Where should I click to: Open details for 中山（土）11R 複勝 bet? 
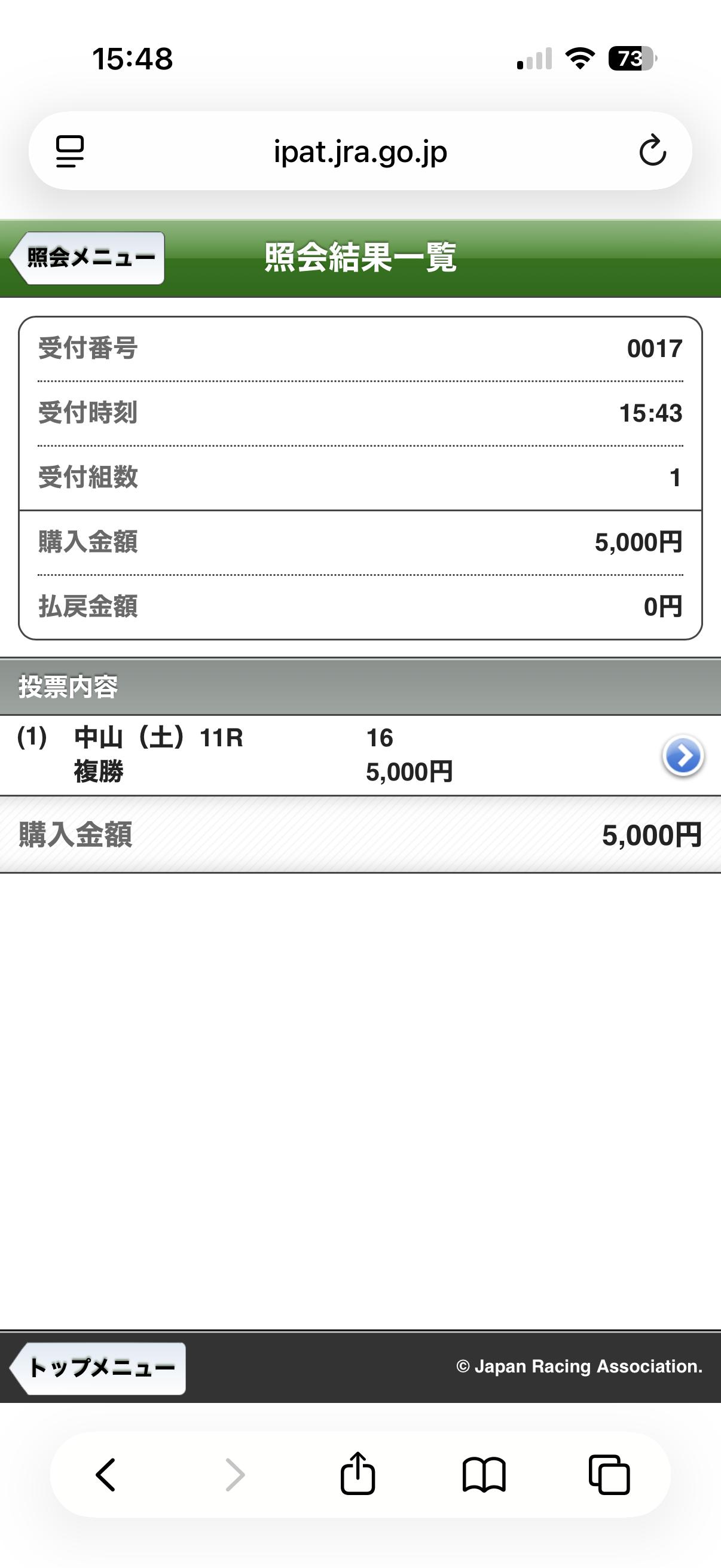point(683,756)
